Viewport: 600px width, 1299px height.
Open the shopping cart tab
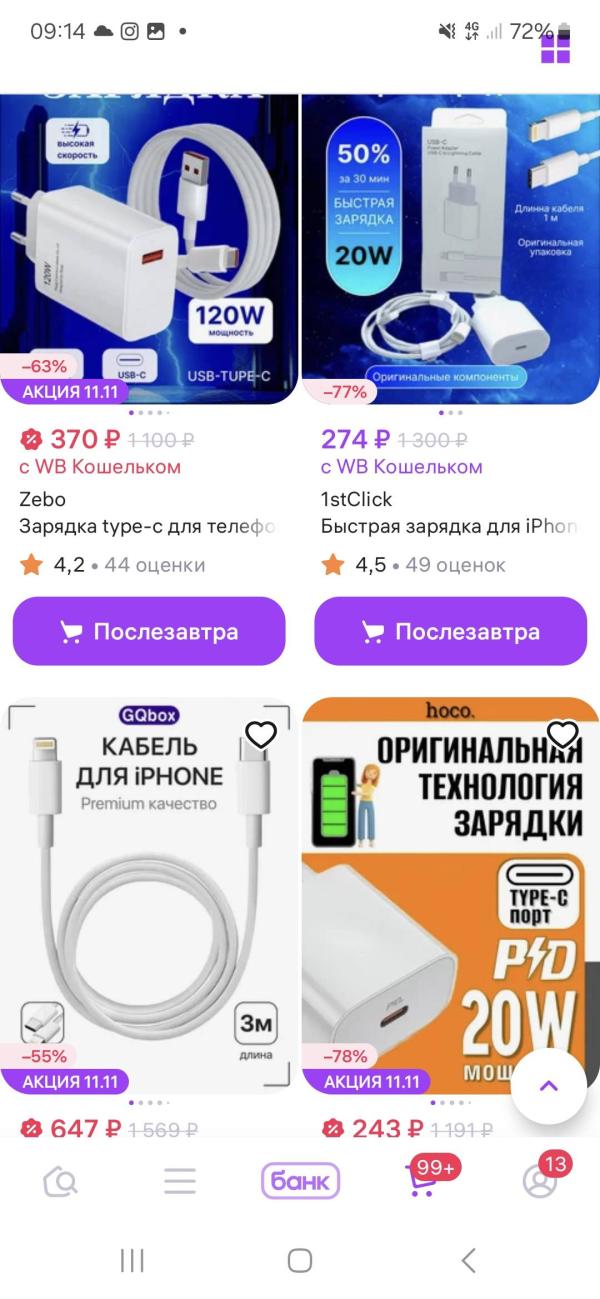pyautogui.click(x=421, y=1181)
